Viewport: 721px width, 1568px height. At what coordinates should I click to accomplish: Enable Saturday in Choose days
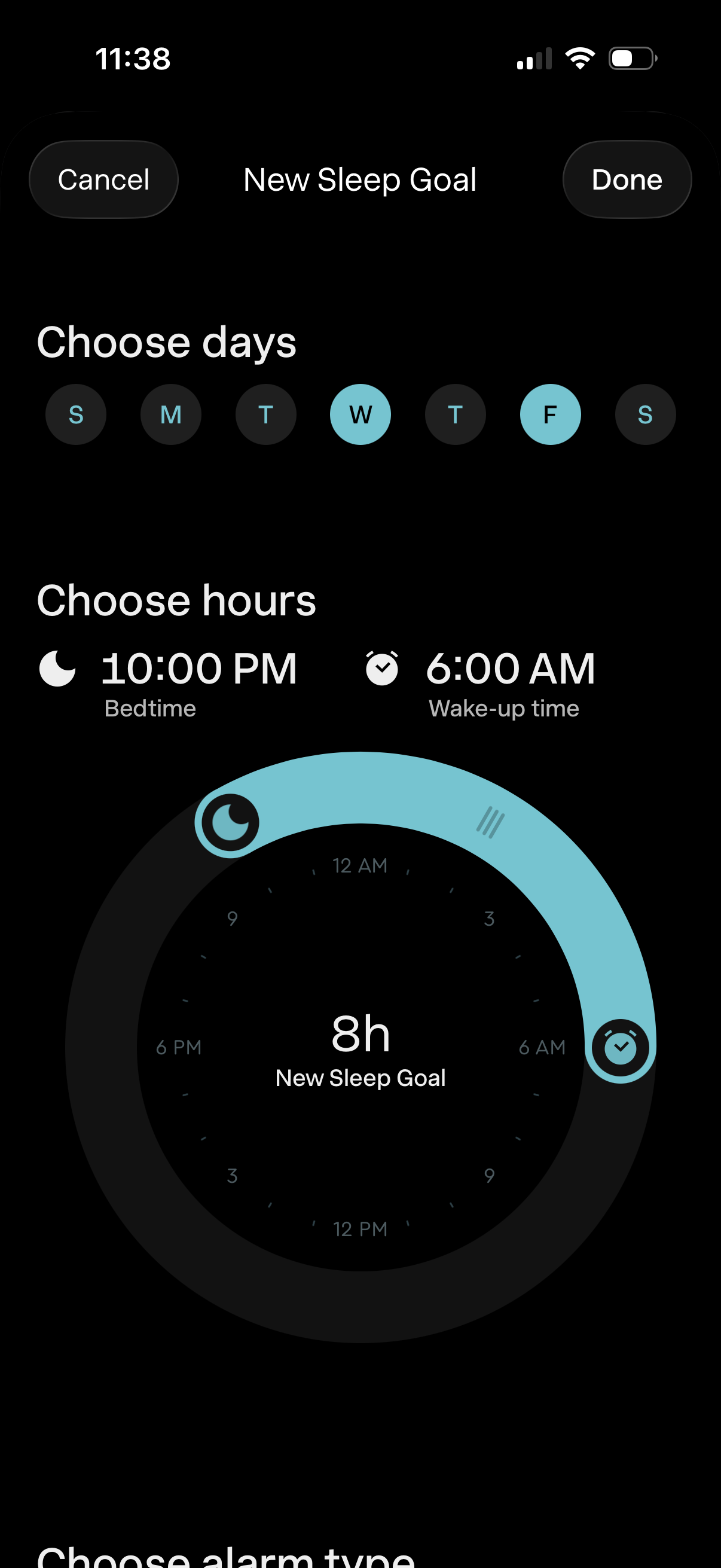[x=645, y=414]
